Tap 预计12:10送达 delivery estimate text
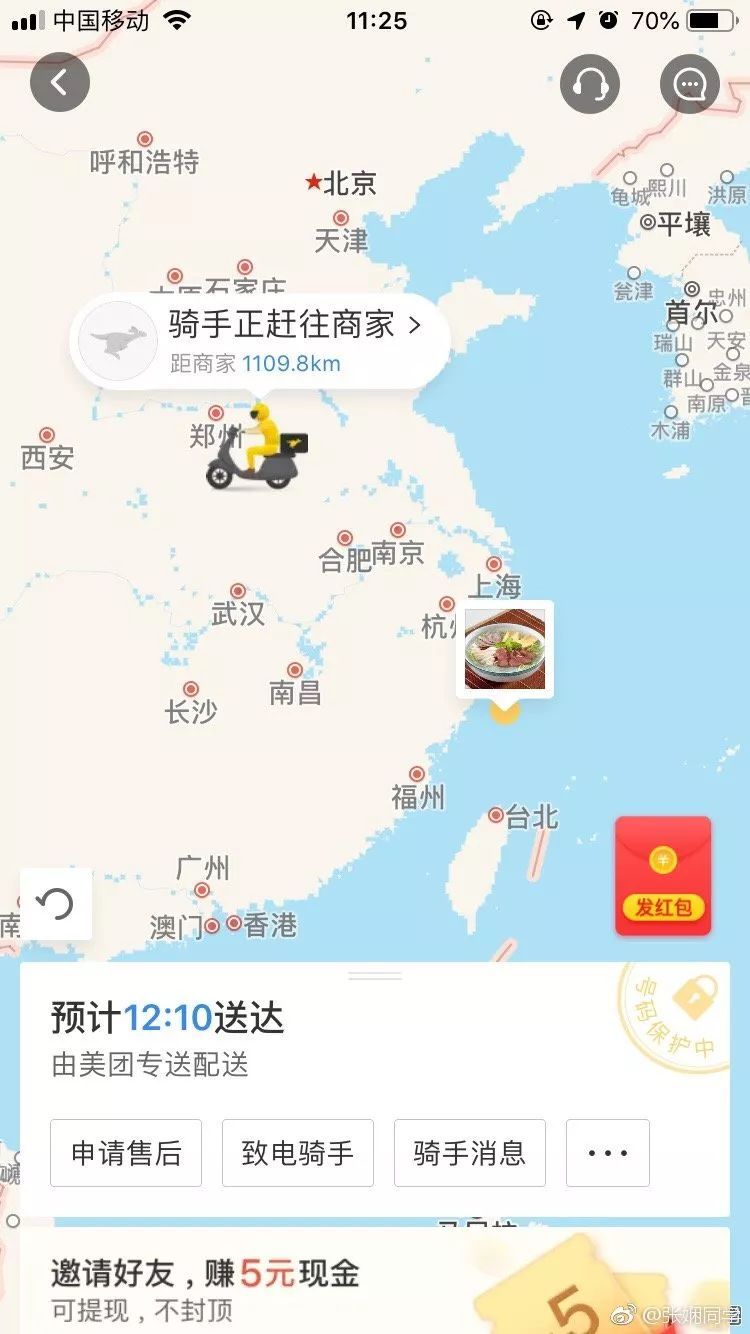 (165, 1019)
